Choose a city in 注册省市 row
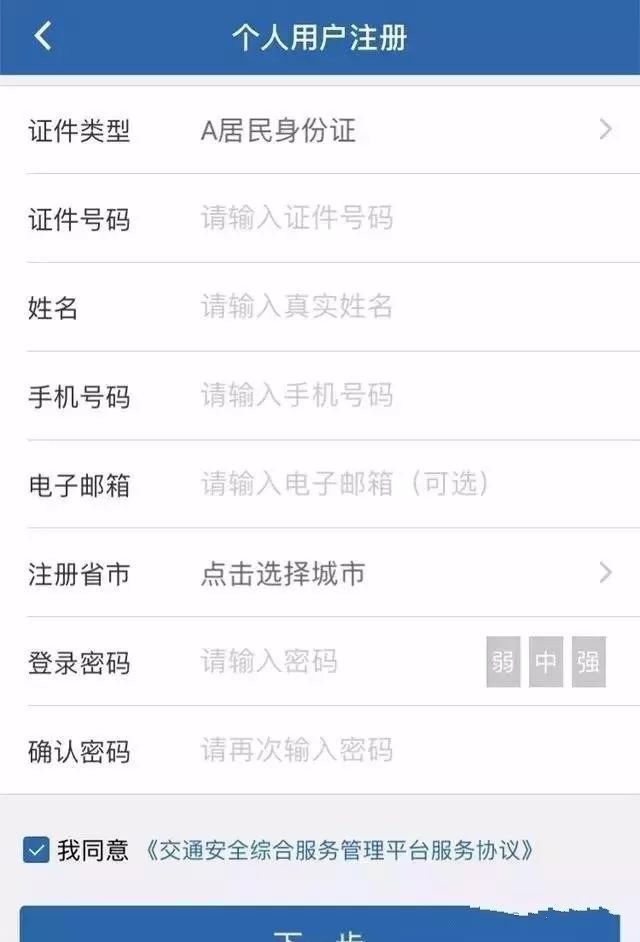640x942 pixels. (400, 573)
